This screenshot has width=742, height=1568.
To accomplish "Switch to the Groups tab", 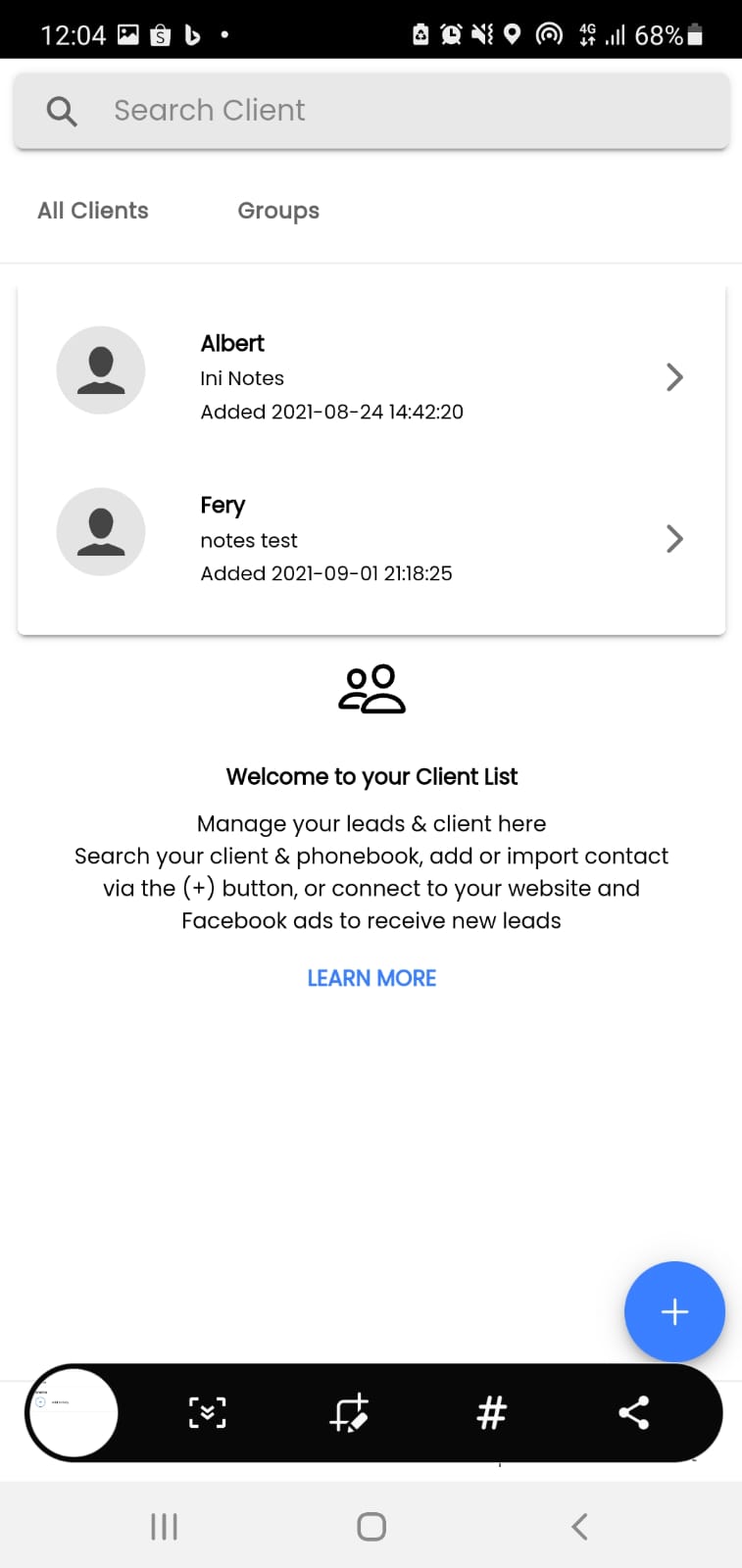I will [278, 211].
